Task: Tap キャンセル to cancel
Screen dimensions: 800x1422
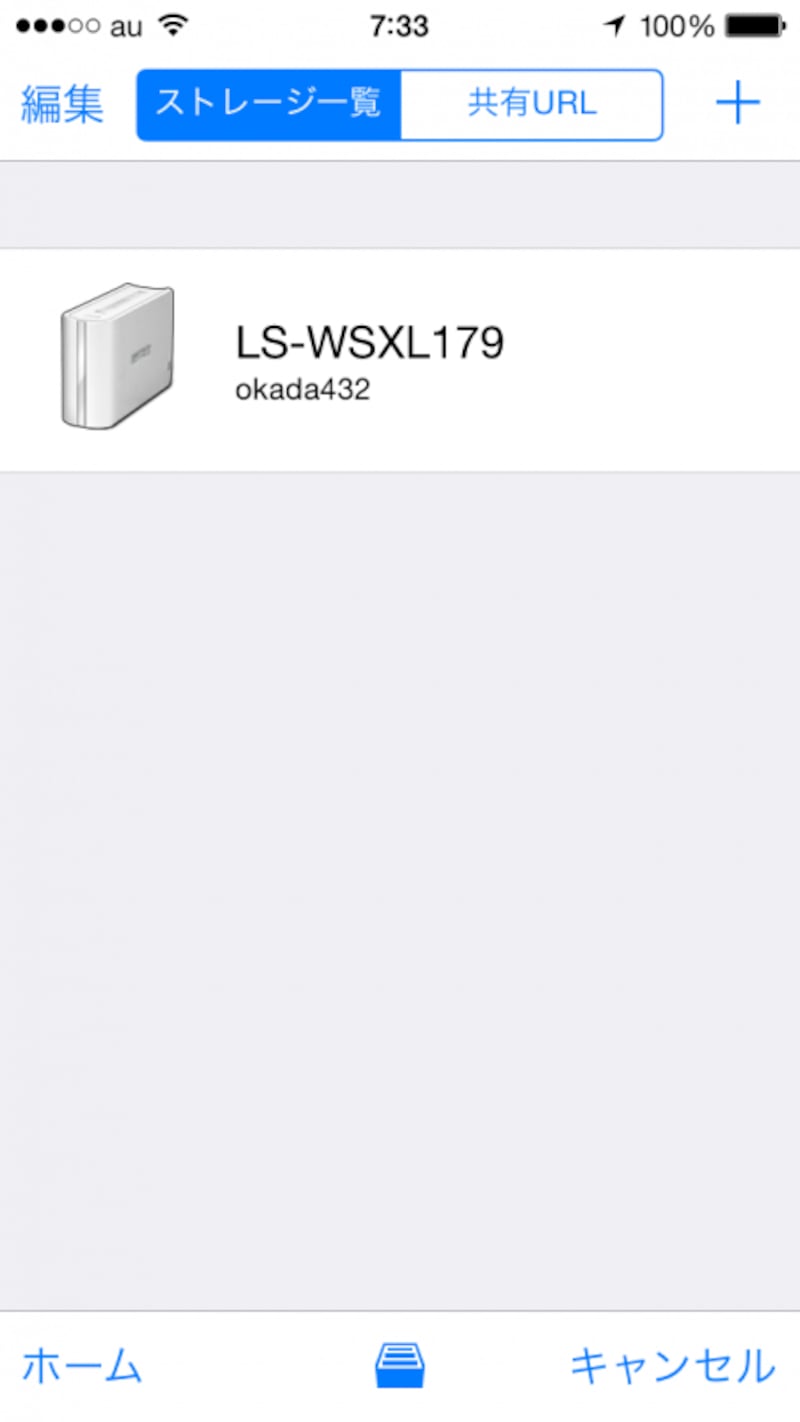Action: click(672, 1366)
